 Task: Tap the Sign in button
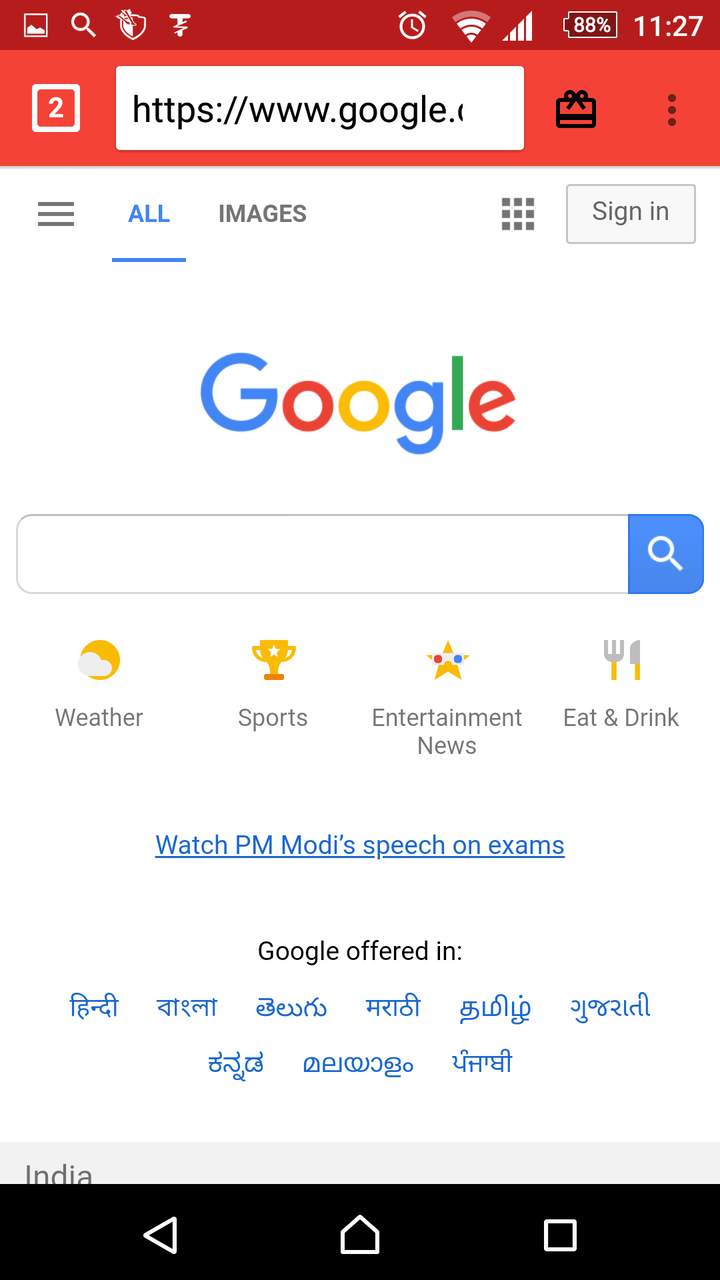tap(630, 213)
